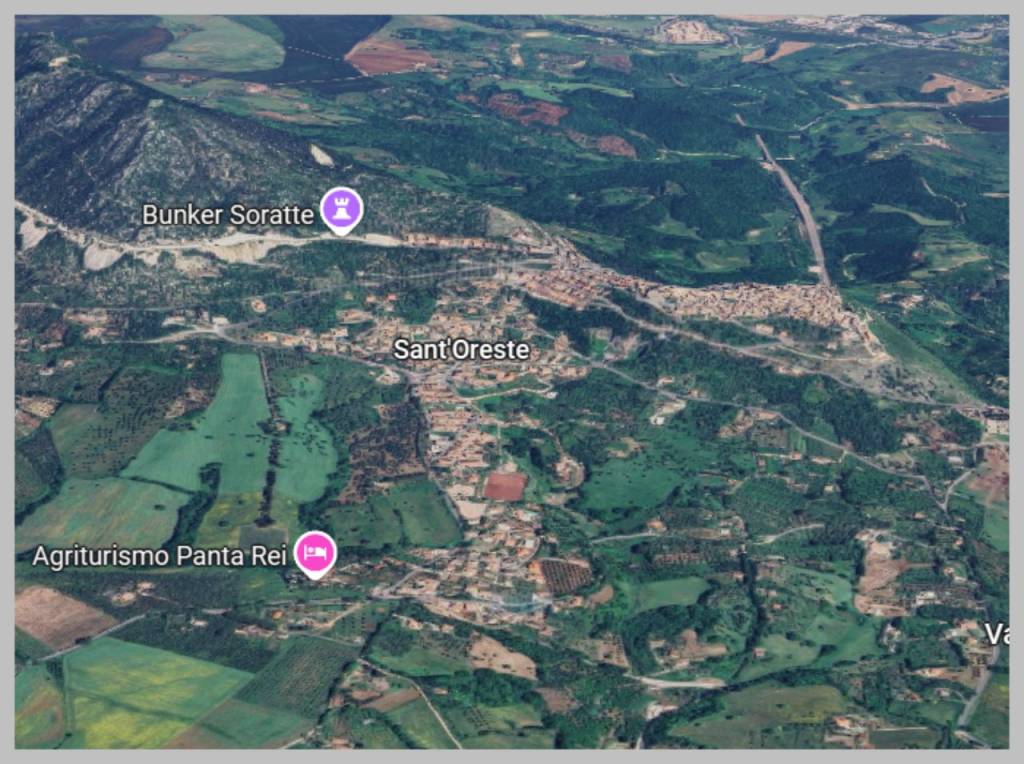This screenshot has width=1024, height=764.
Task: Tap the Sant'Oreste town label
Action: [461, 350]
